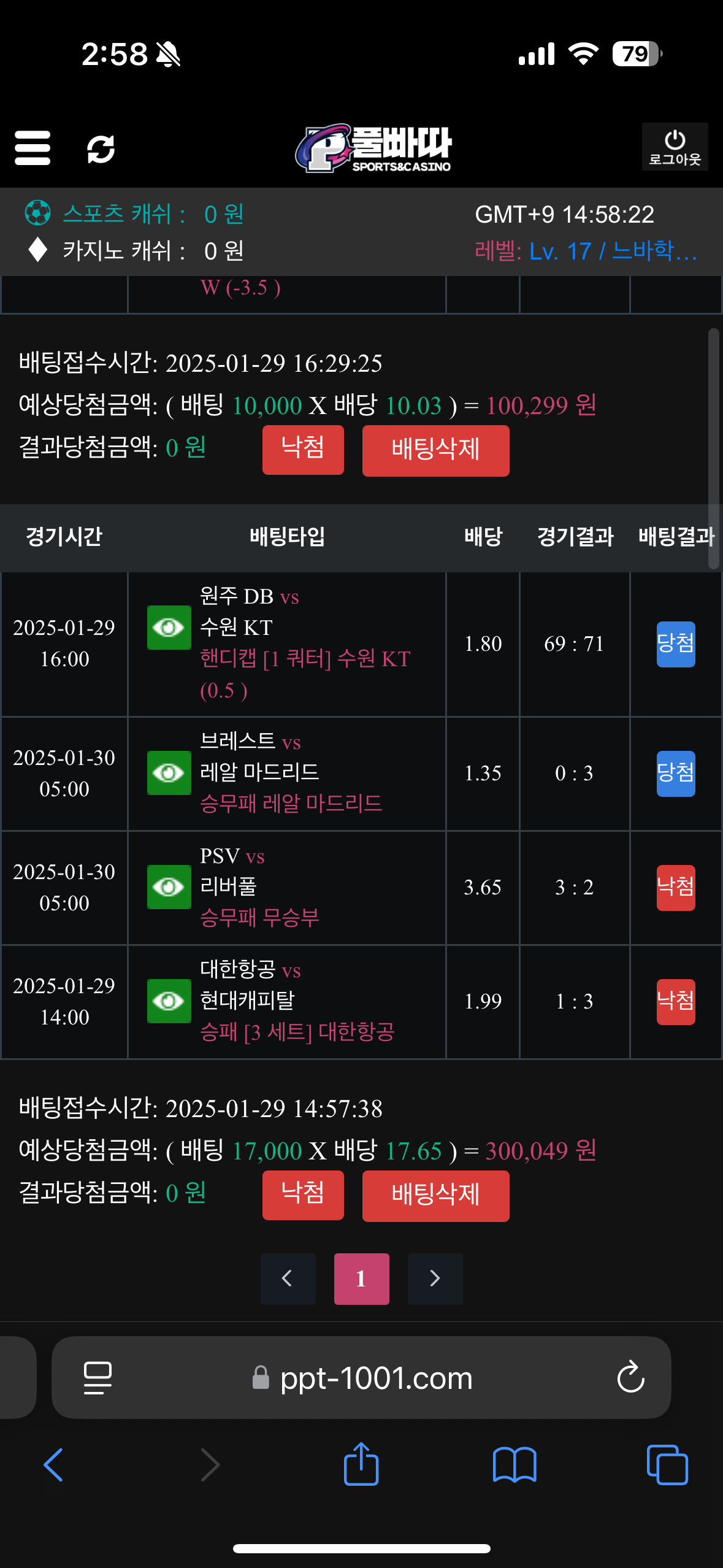Open the hamburger menu
This screenshot has height=1568, width=723.
[x=33, y=148]
